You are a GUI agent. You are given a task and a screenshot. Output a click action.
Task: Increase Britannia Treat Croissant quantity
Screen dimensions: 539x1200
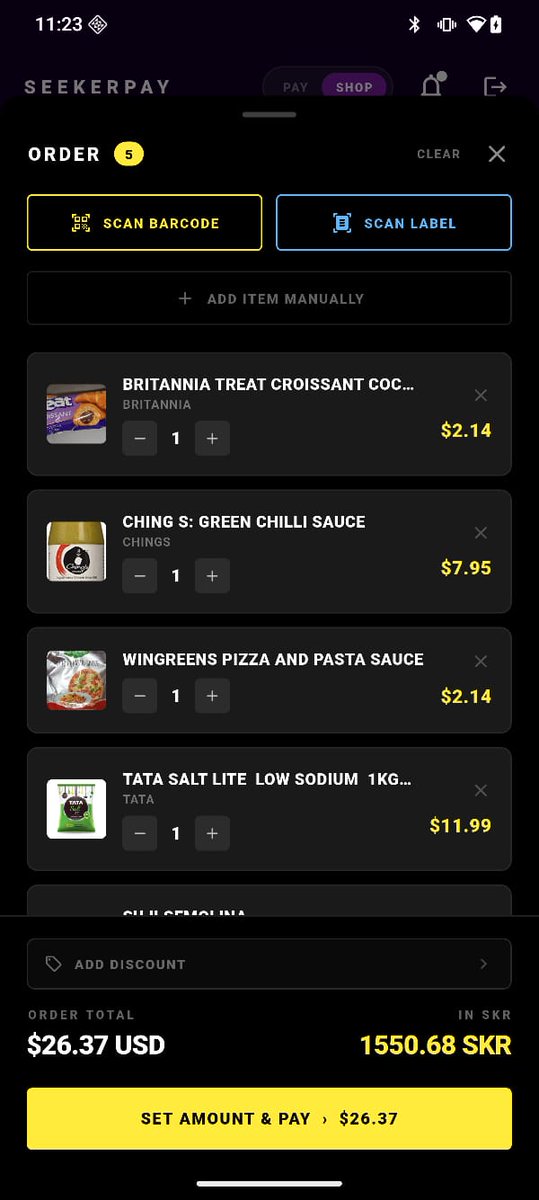(x=212, y=438)
